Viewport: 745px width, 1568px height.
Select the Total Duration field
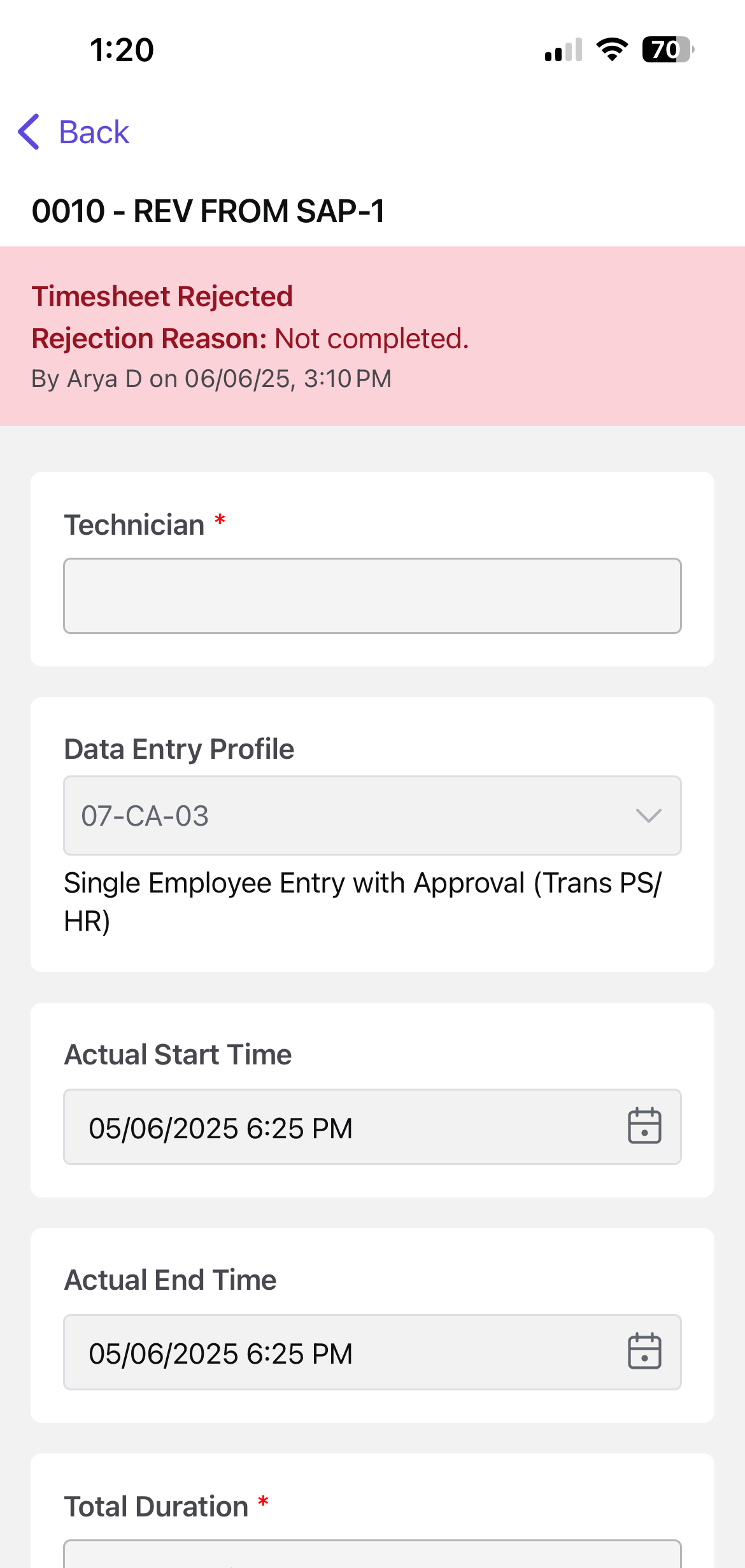[x=372, y=1555]
